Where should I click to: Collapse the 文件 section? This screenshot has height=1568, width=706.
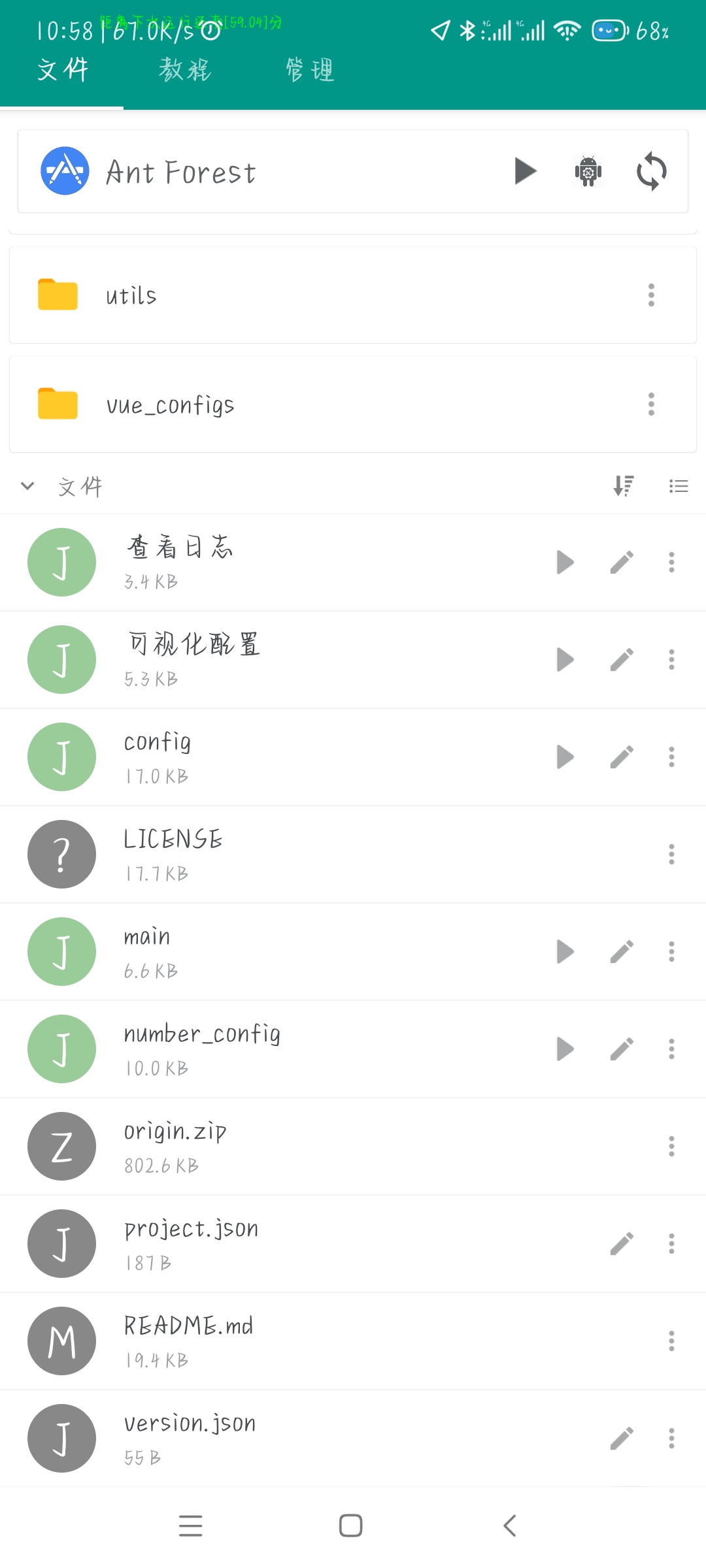(x=27, y=485)
